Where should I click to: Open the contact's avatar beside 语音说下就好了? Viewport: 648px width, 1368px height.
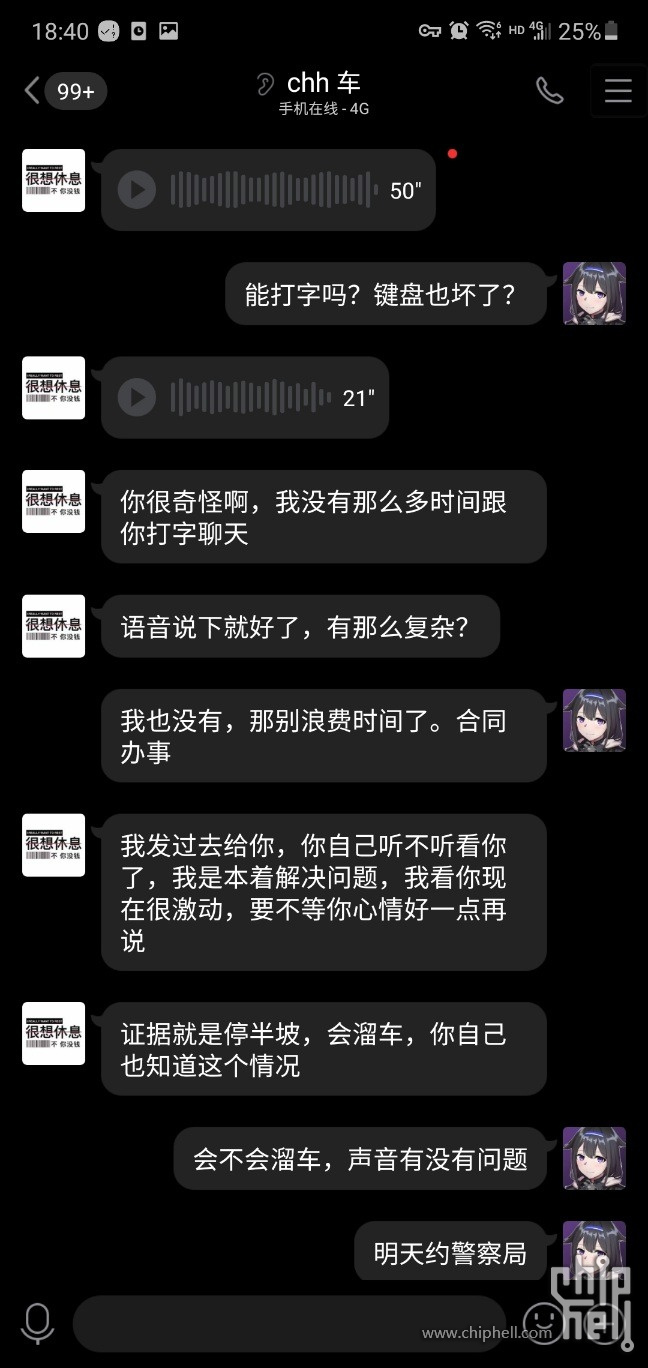click(x=53, y=626)
